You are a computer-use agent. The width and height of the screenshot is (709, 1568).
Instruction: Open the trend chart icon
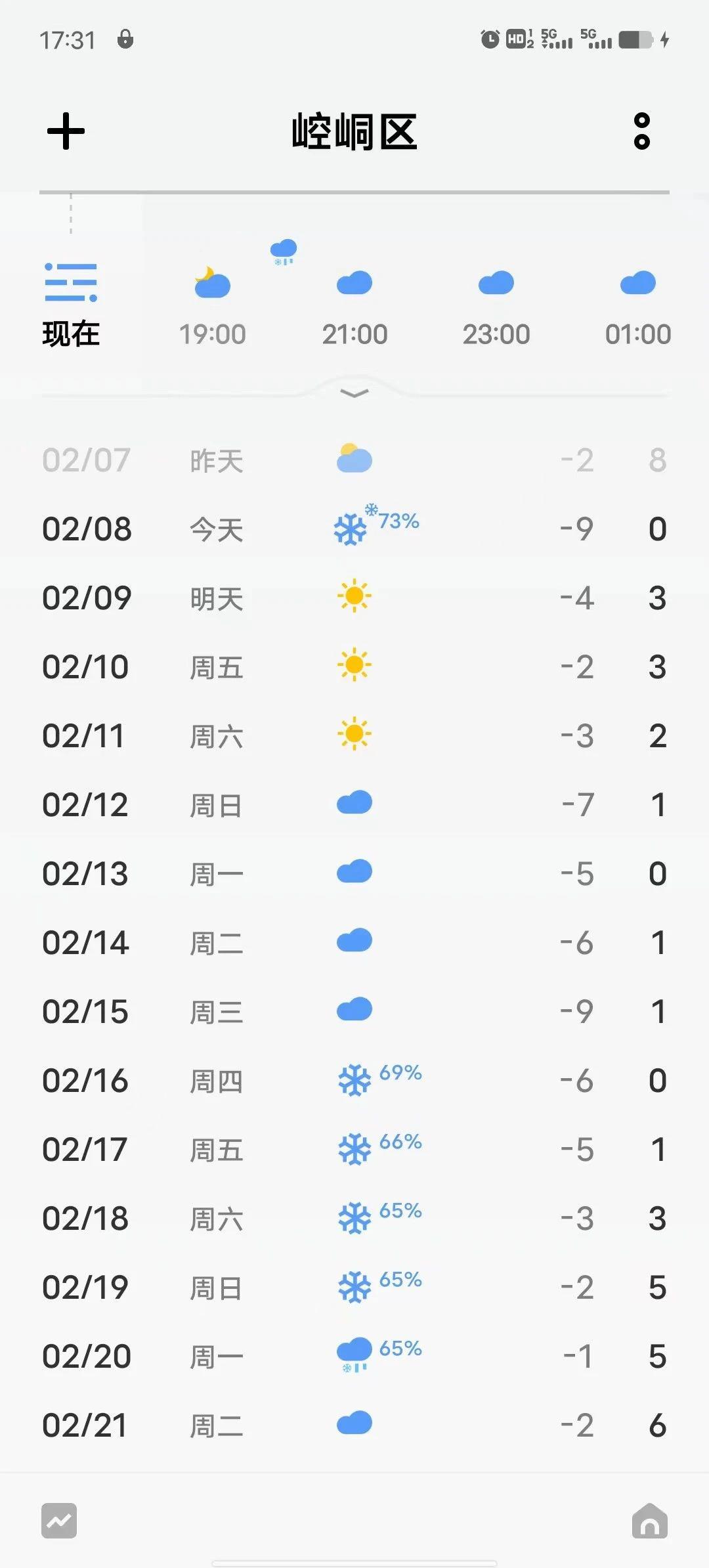pyautogui.click(x=59, y=1521)
